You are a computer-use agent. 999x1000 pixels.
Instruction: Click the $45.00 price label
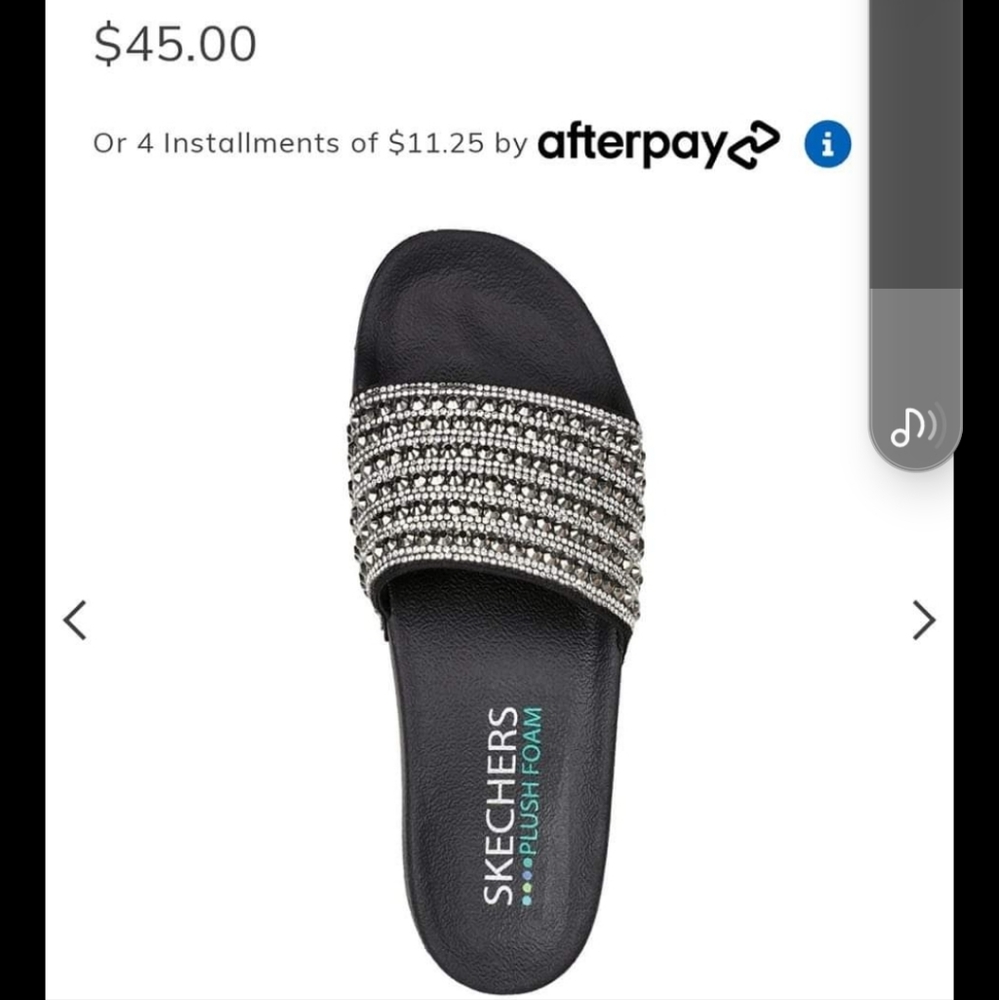coord(175,42)
